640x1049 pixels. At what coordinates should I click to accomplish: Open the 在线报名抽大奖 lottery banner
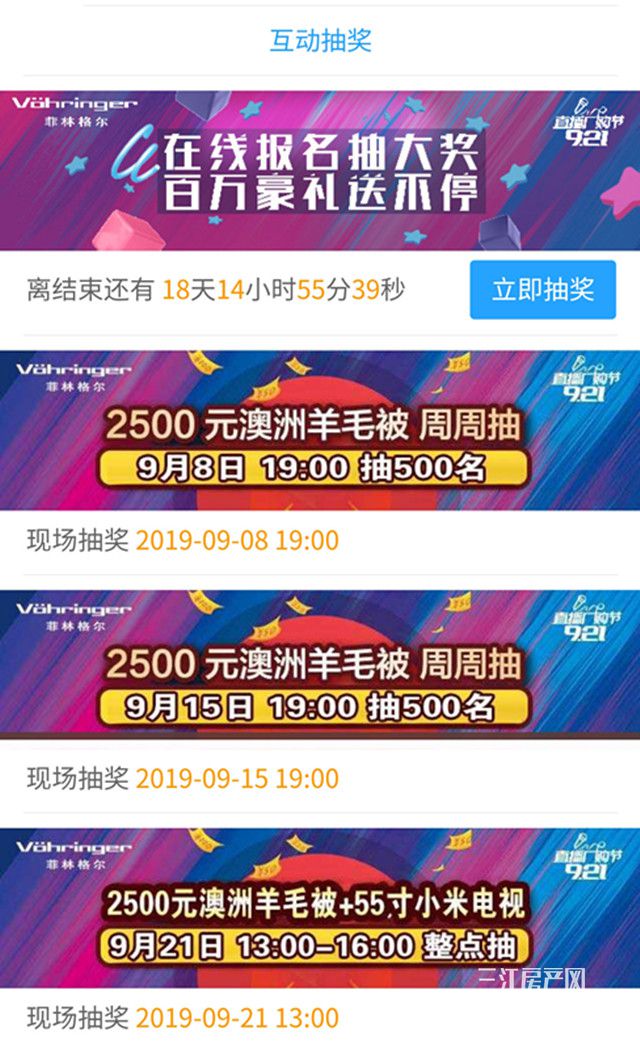[x=320, y=170]
